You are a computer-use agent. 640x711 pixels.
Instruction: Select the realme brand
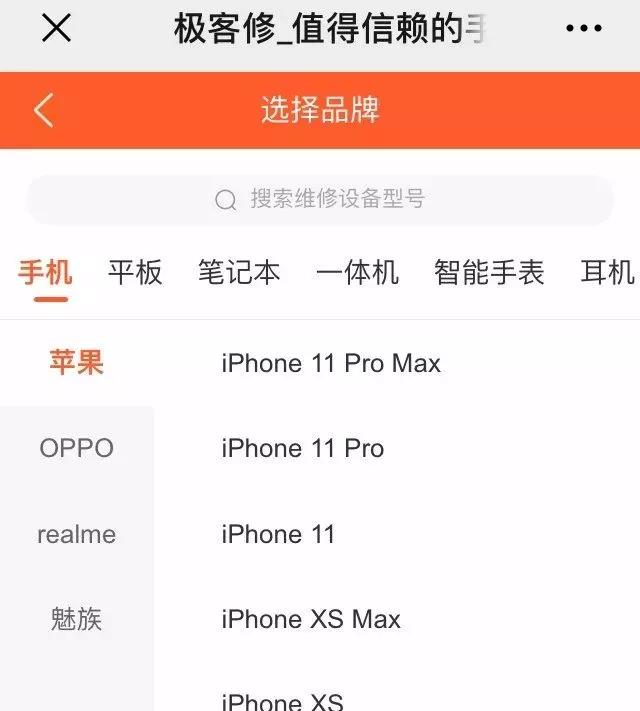(77, 534)
